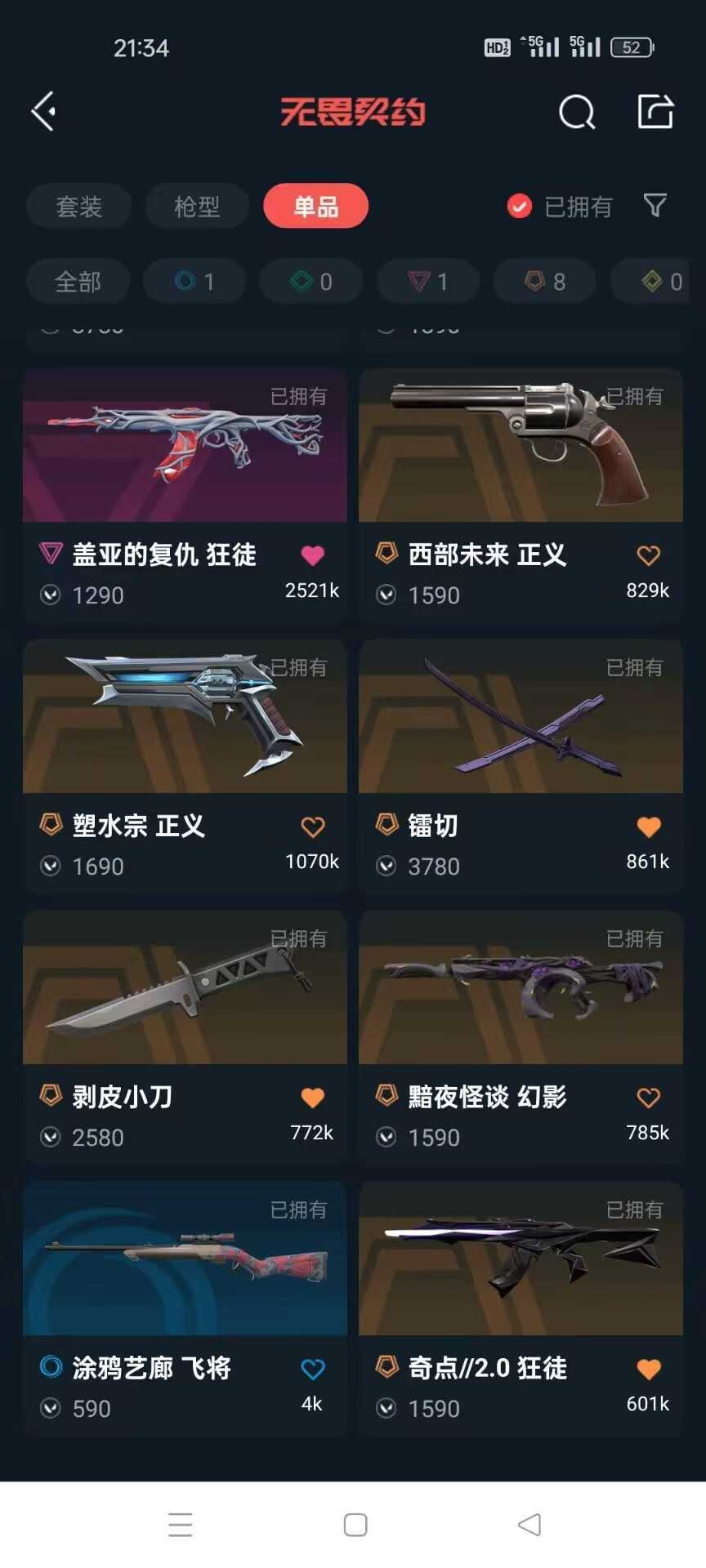
Task: Open the 镭切 katana skin card
Action: [x=521, y=717]
